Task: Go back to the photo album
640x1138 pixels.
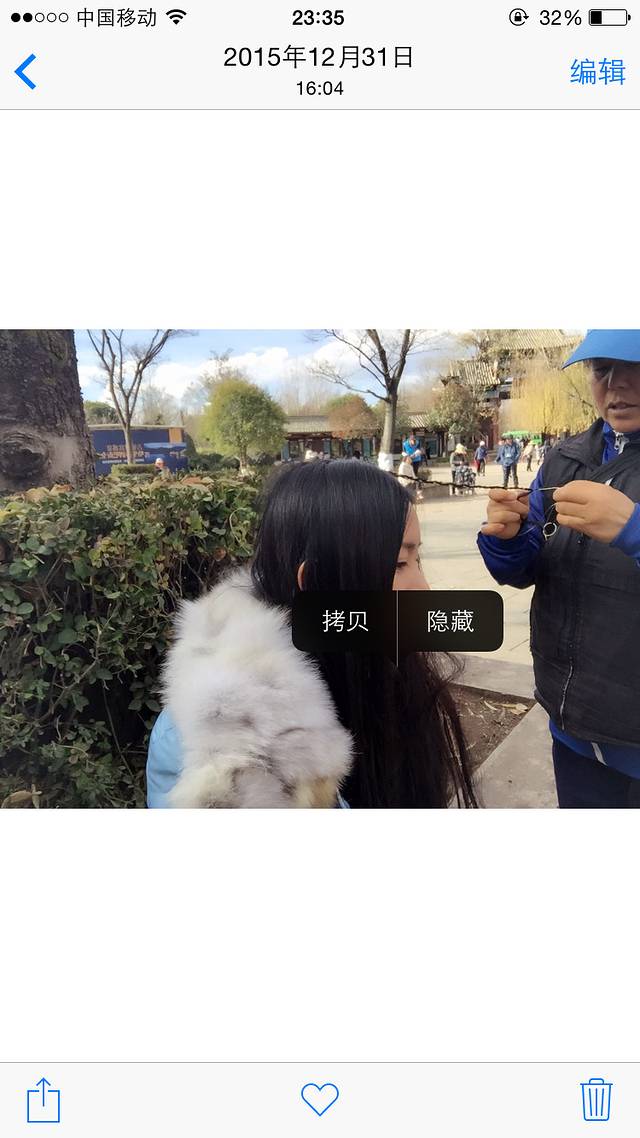Action: (x=26, y=72)
